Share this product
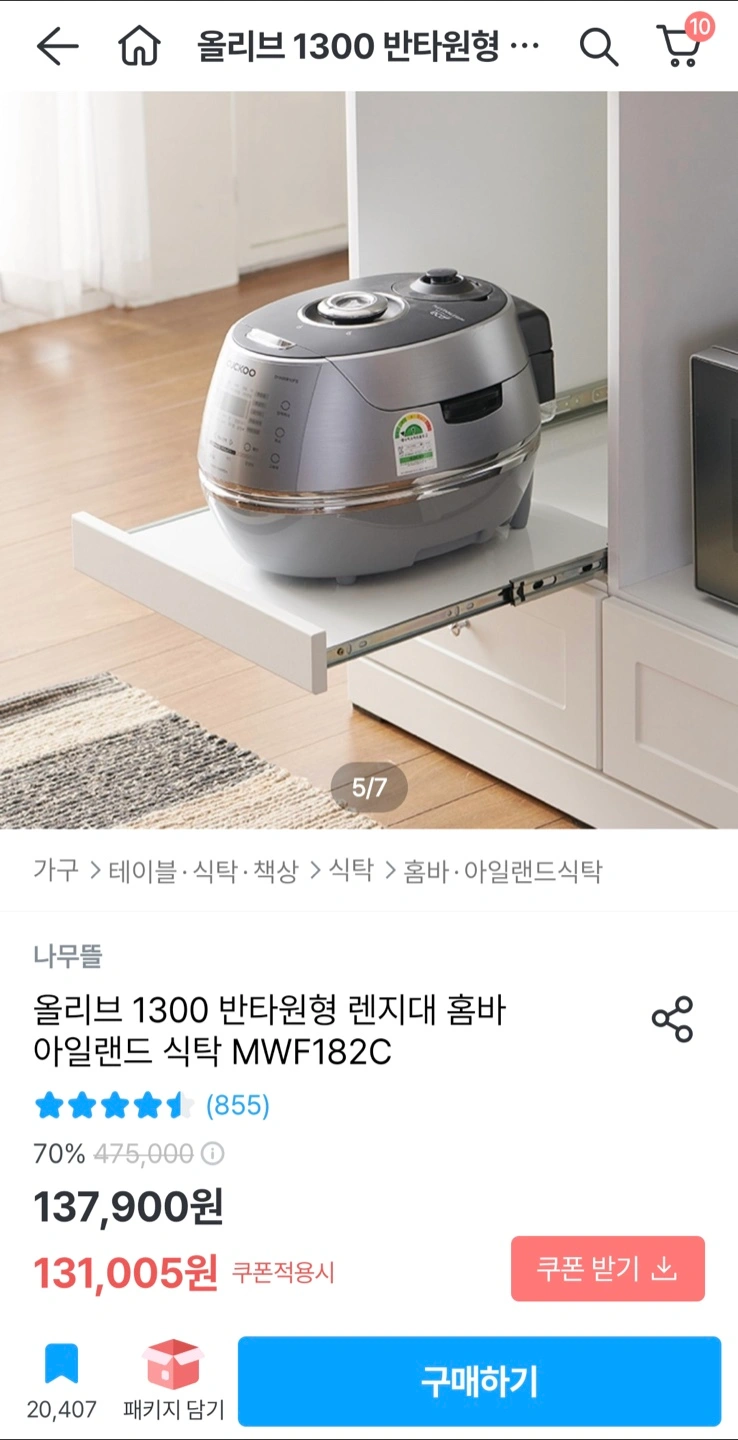 672,1019
